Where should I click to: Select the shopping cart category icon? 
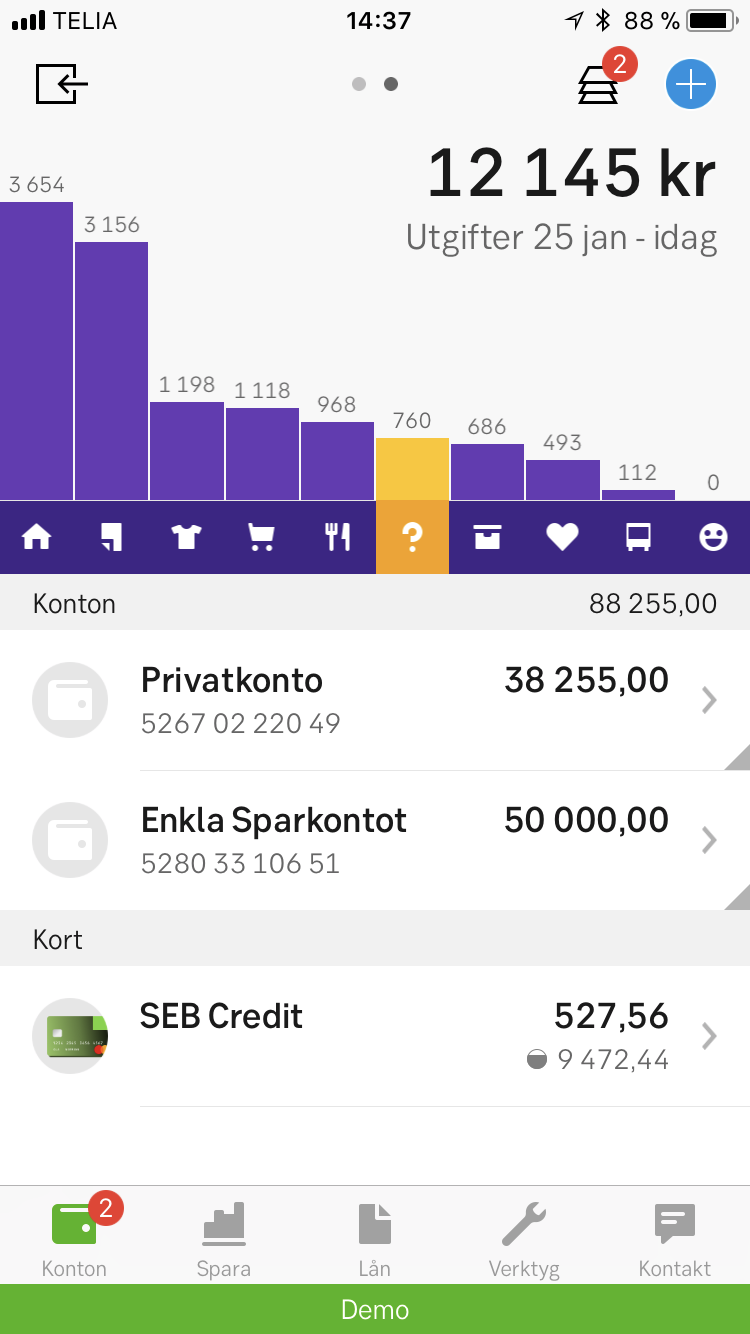click(262, 537)
